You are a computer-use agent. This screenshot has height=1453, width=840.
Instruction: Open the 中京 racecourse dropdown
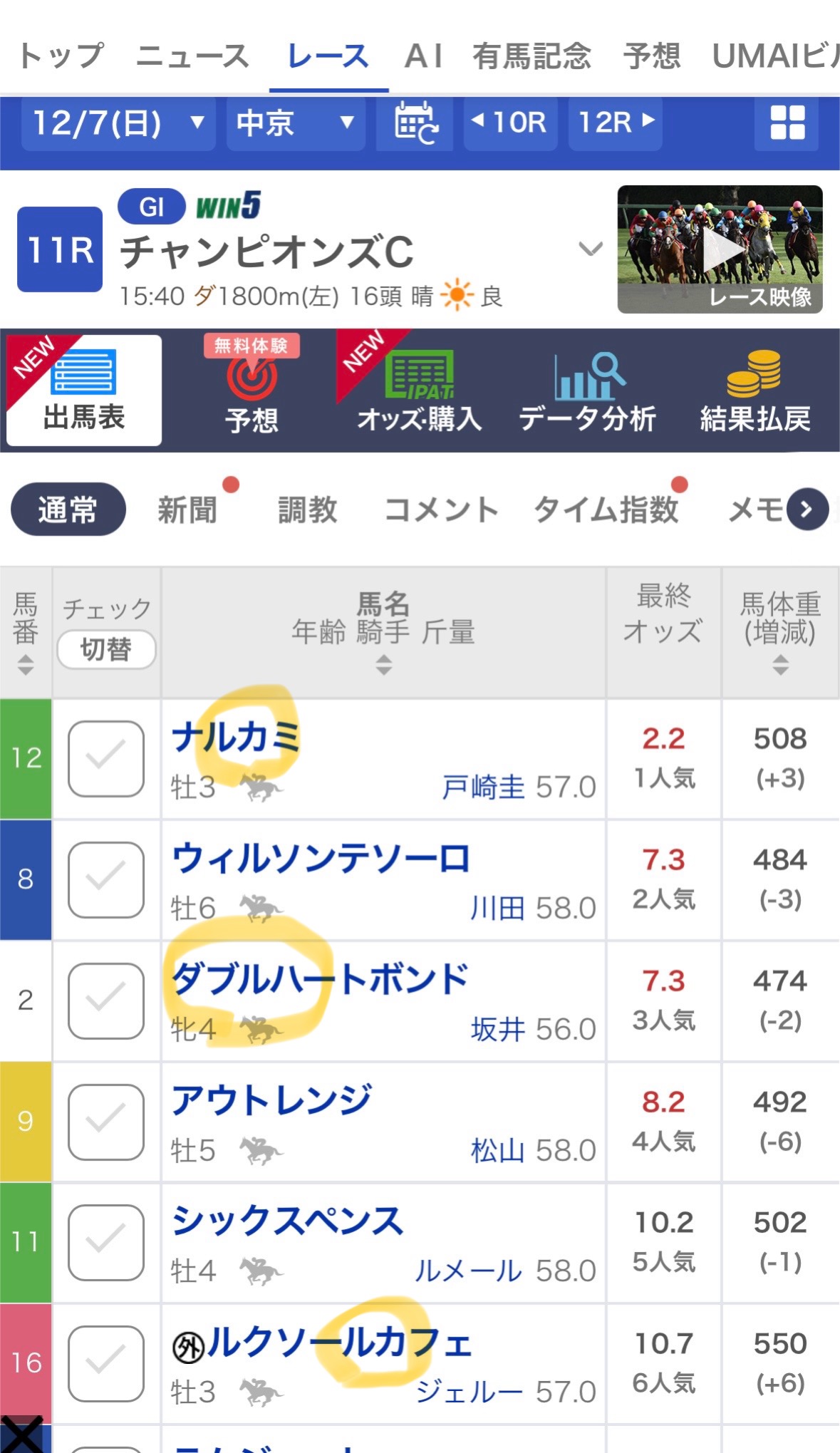pyautogui.click(x=295, y=123)
